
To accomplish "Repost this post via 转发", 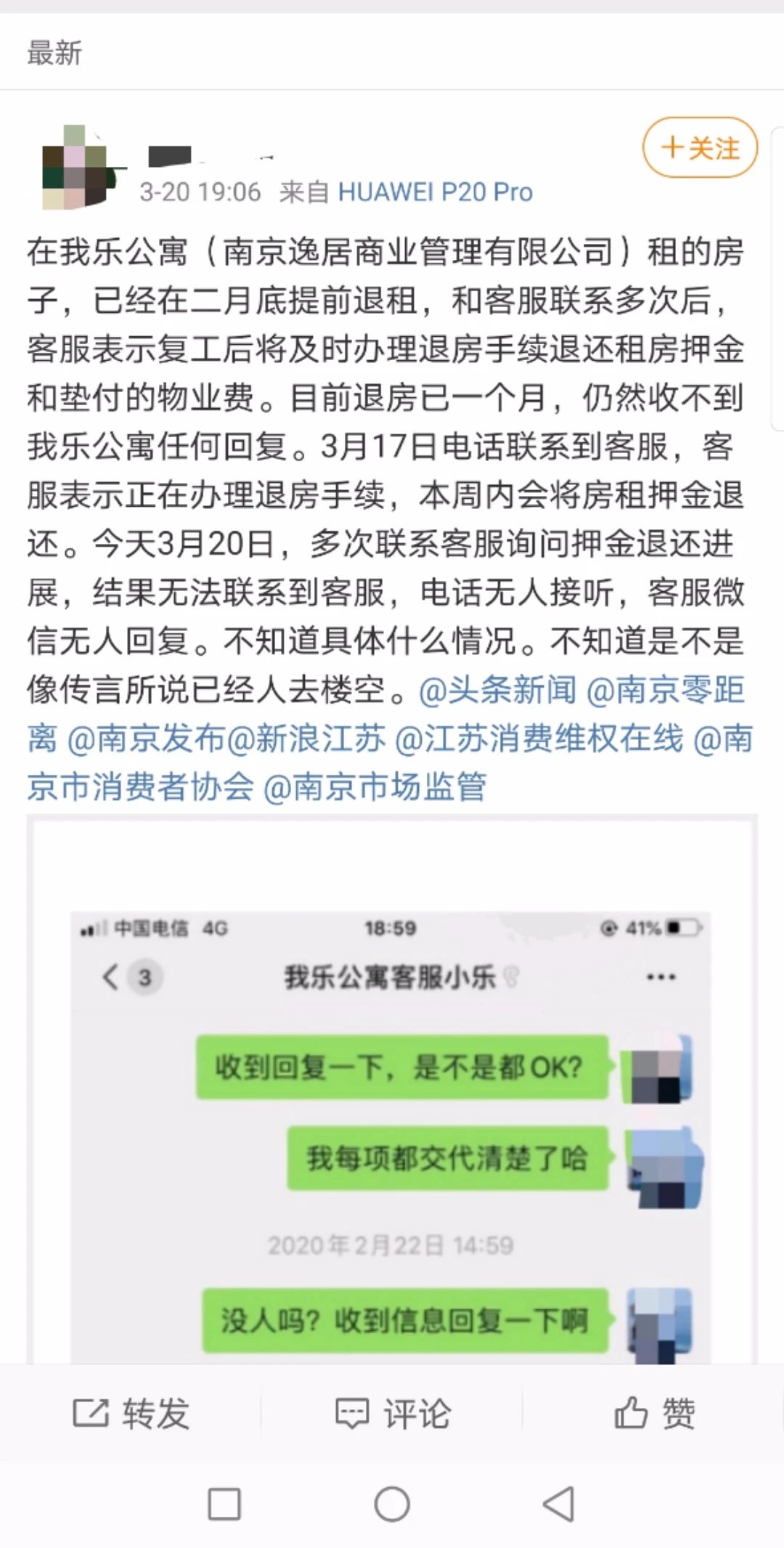I will point(131,1413).
